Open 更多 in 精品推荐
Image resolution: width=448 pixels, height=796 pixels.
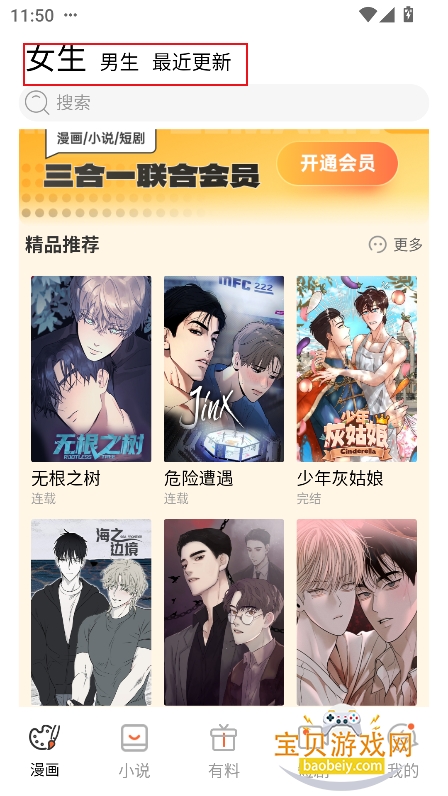(x=396, y=245)
